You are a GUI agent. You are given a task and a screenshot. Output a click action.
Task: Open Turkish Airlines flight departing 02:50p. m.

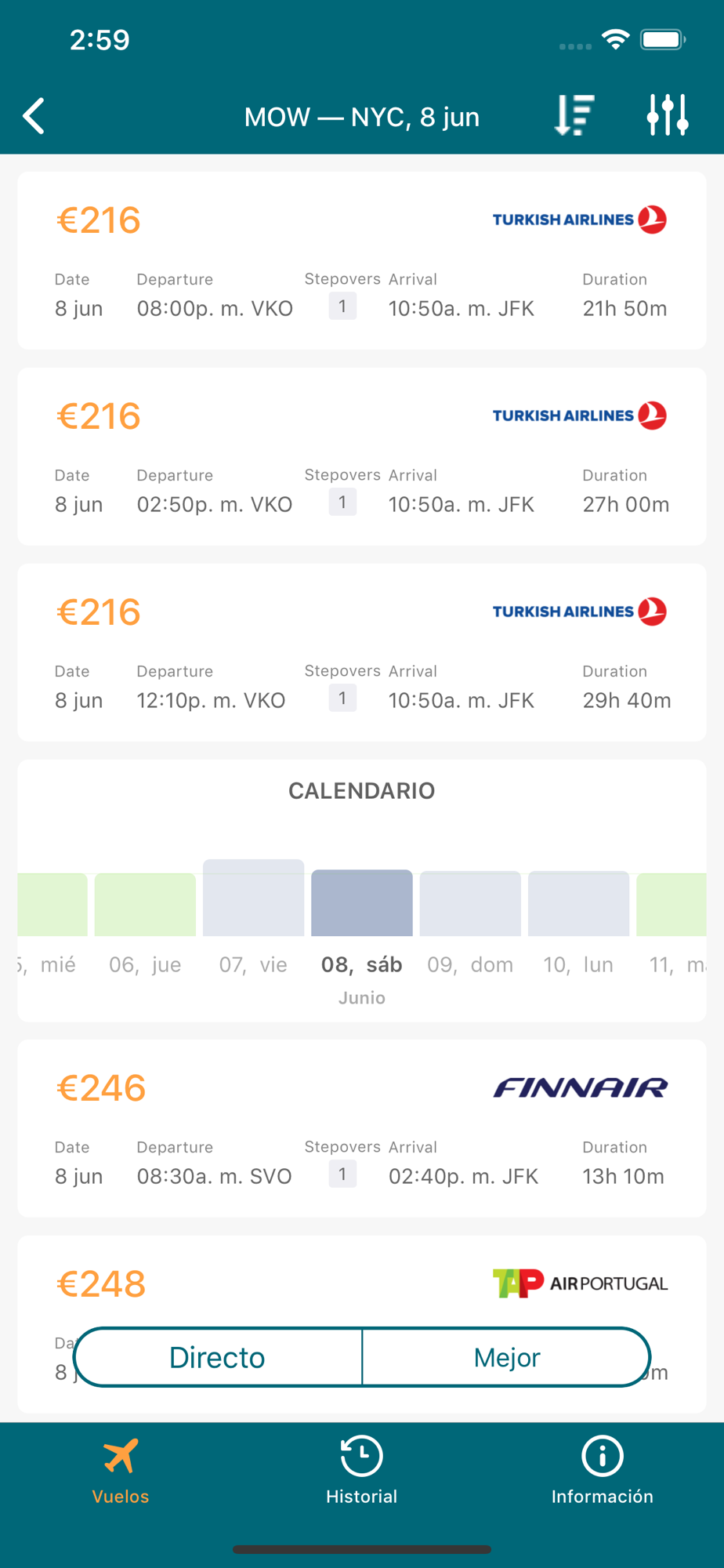362,456
